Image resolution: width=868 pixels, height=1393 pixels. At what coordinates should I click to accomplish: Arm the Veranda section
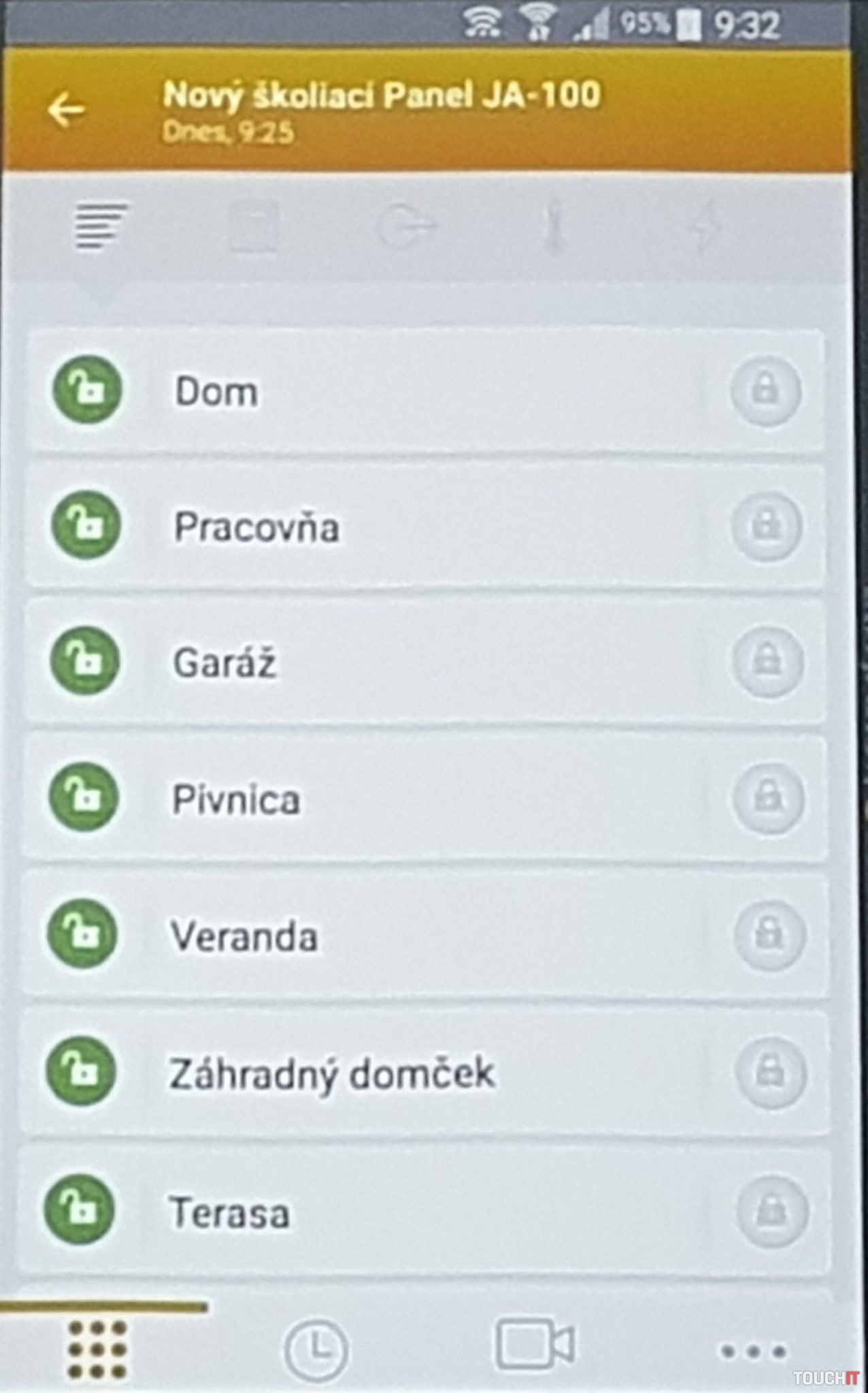[769, 935]
